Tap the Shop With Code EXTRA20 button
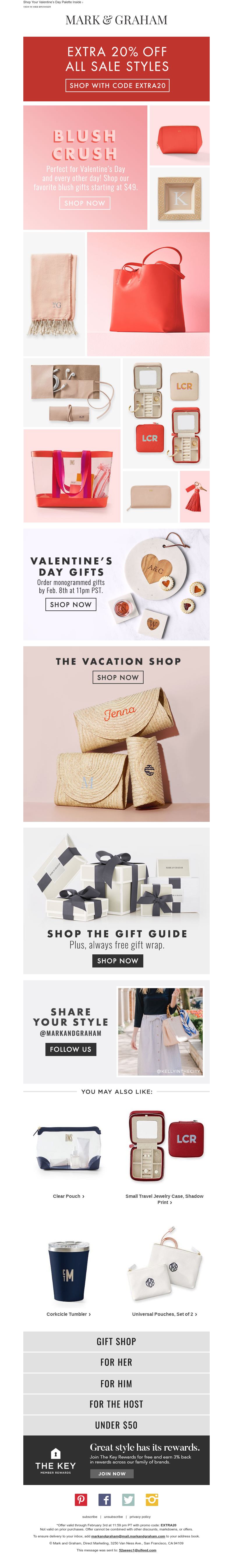 click(x=117, y=86)
